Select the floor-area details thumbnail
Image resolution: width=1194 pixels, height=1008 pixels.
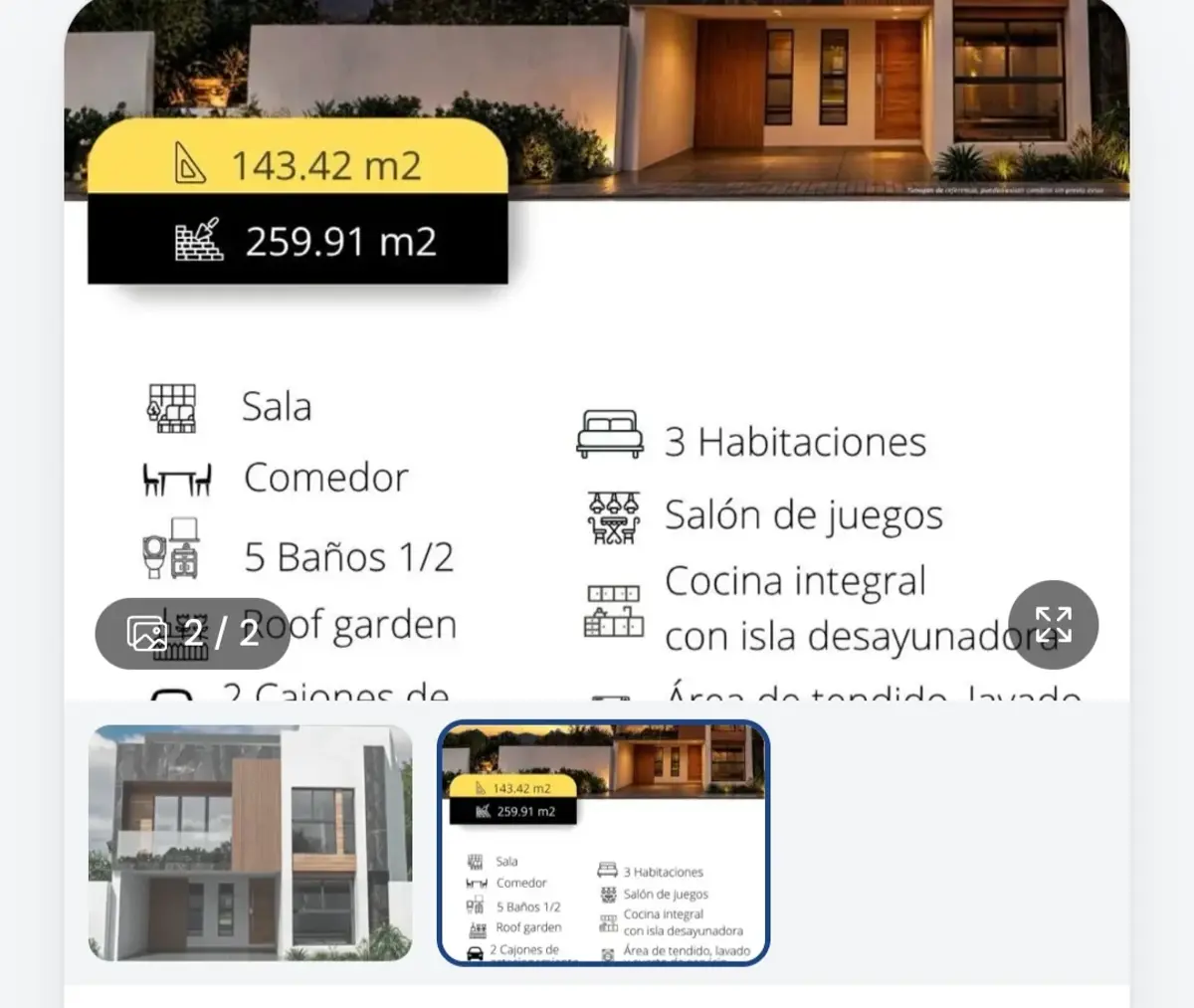(x=603, y=843)
